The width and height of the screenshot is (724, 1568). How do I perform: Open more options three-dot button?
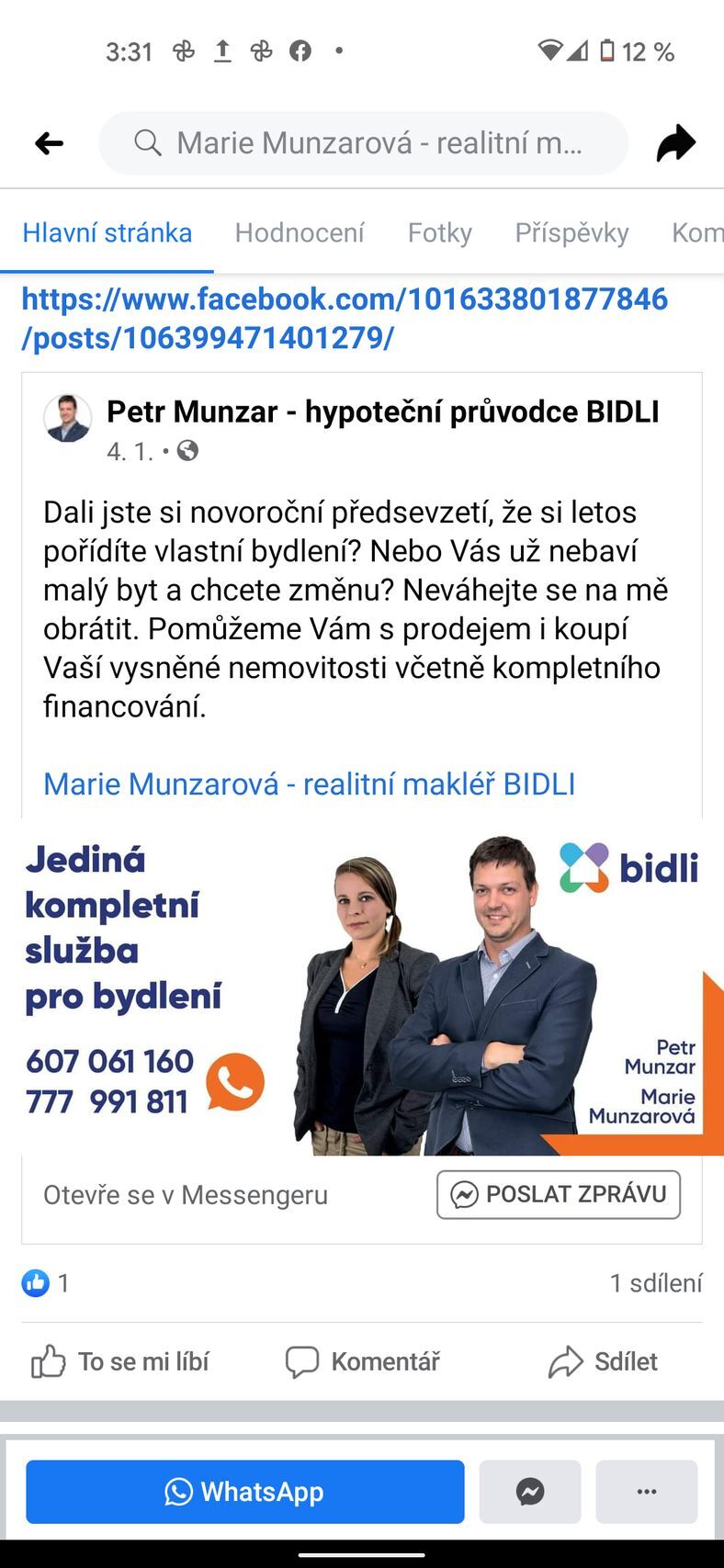click(646, 1492)
